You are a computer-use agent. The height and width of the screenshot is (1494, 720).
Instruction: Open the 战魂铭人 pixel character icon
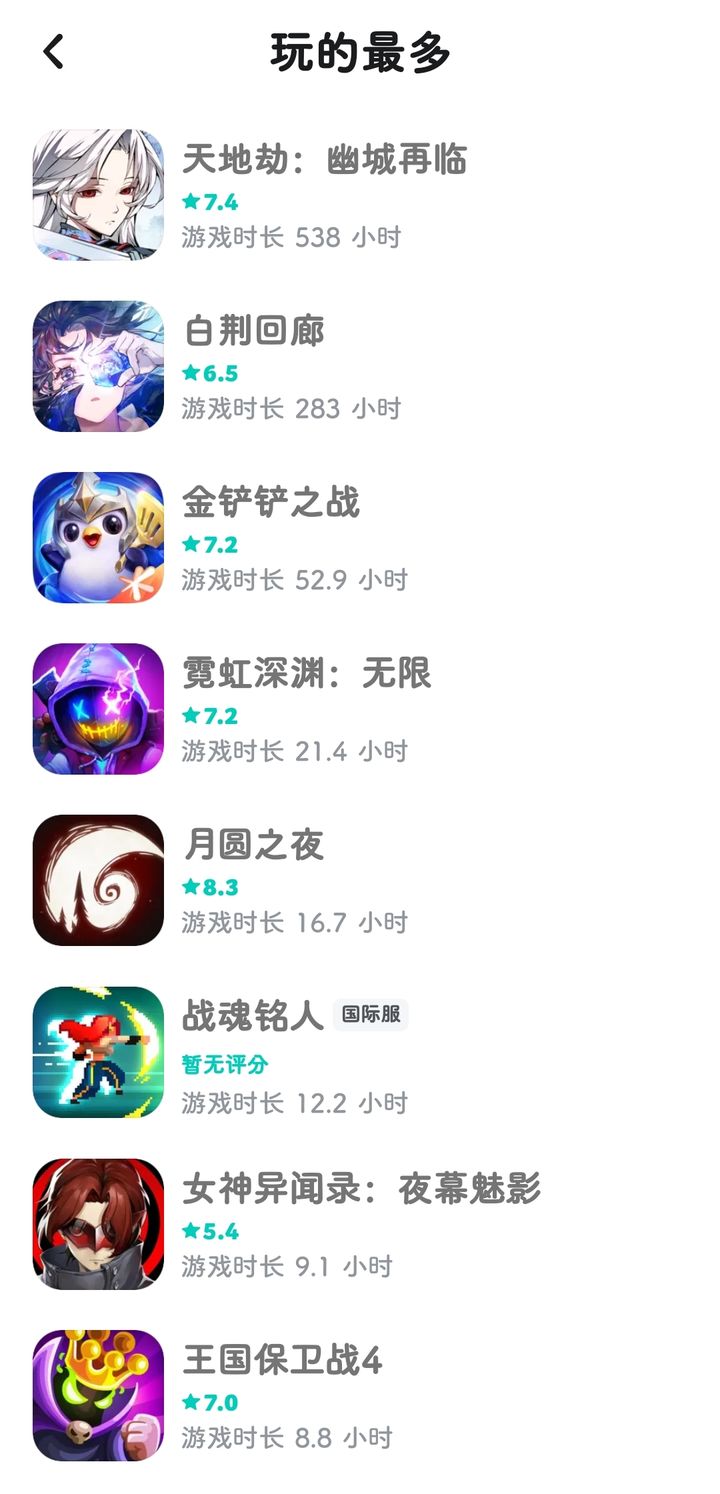click(97, 1051)
